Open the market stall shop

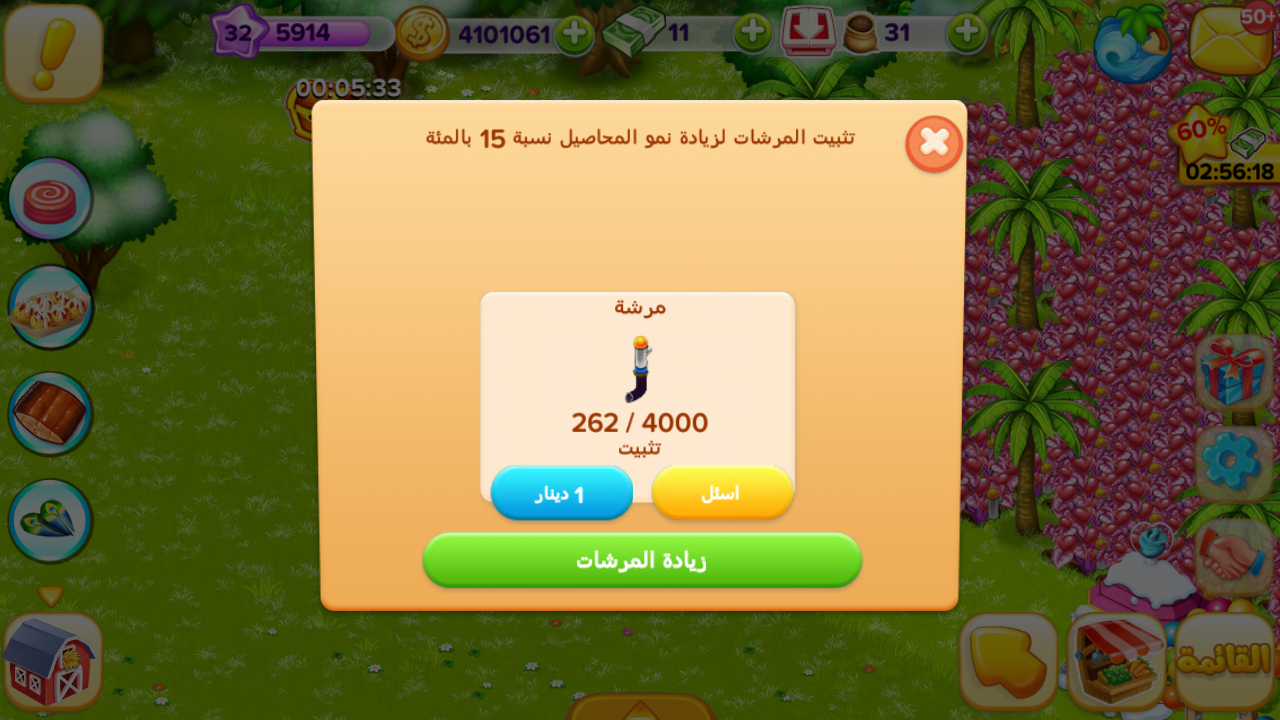(1116, 662)
